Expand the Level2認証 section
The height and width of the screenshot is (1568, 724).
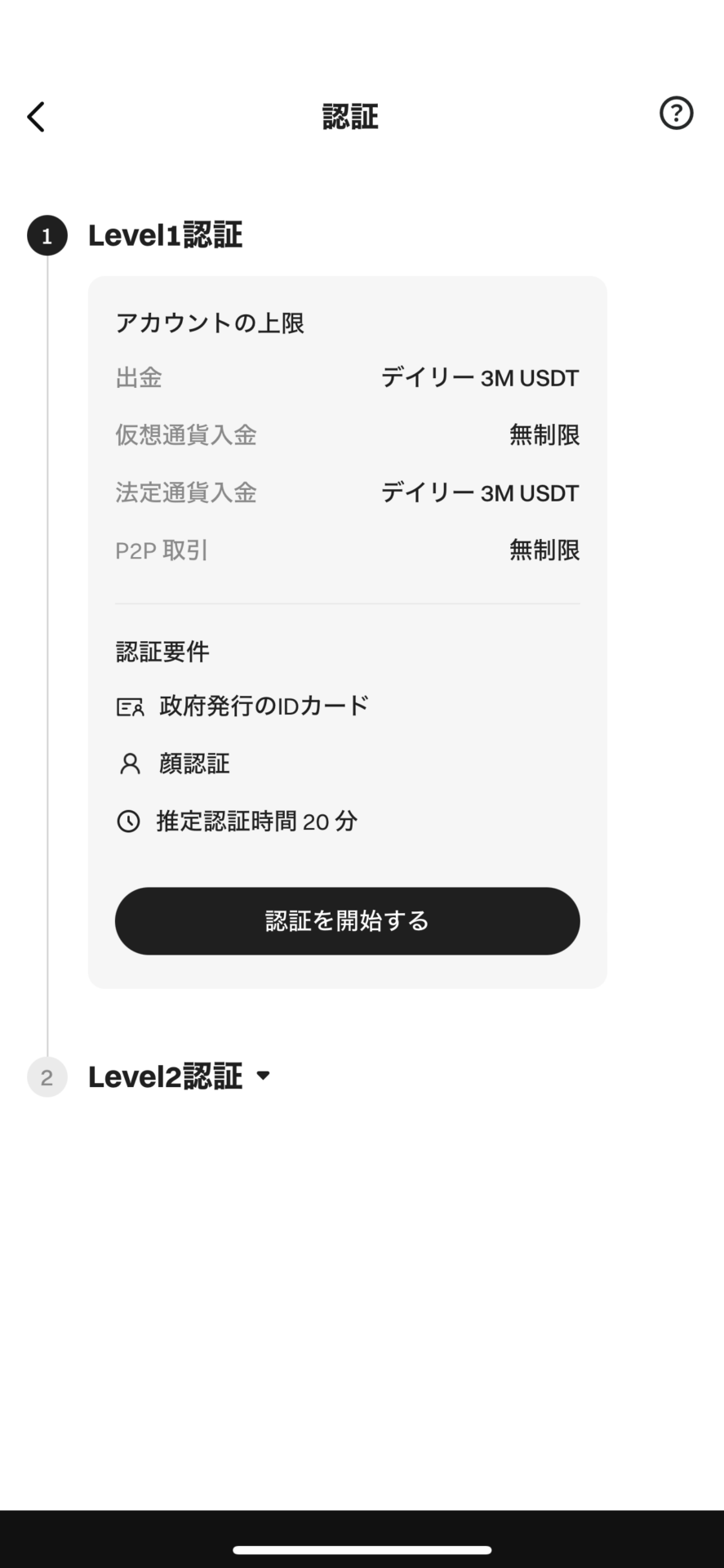(x=180, y=1076)
